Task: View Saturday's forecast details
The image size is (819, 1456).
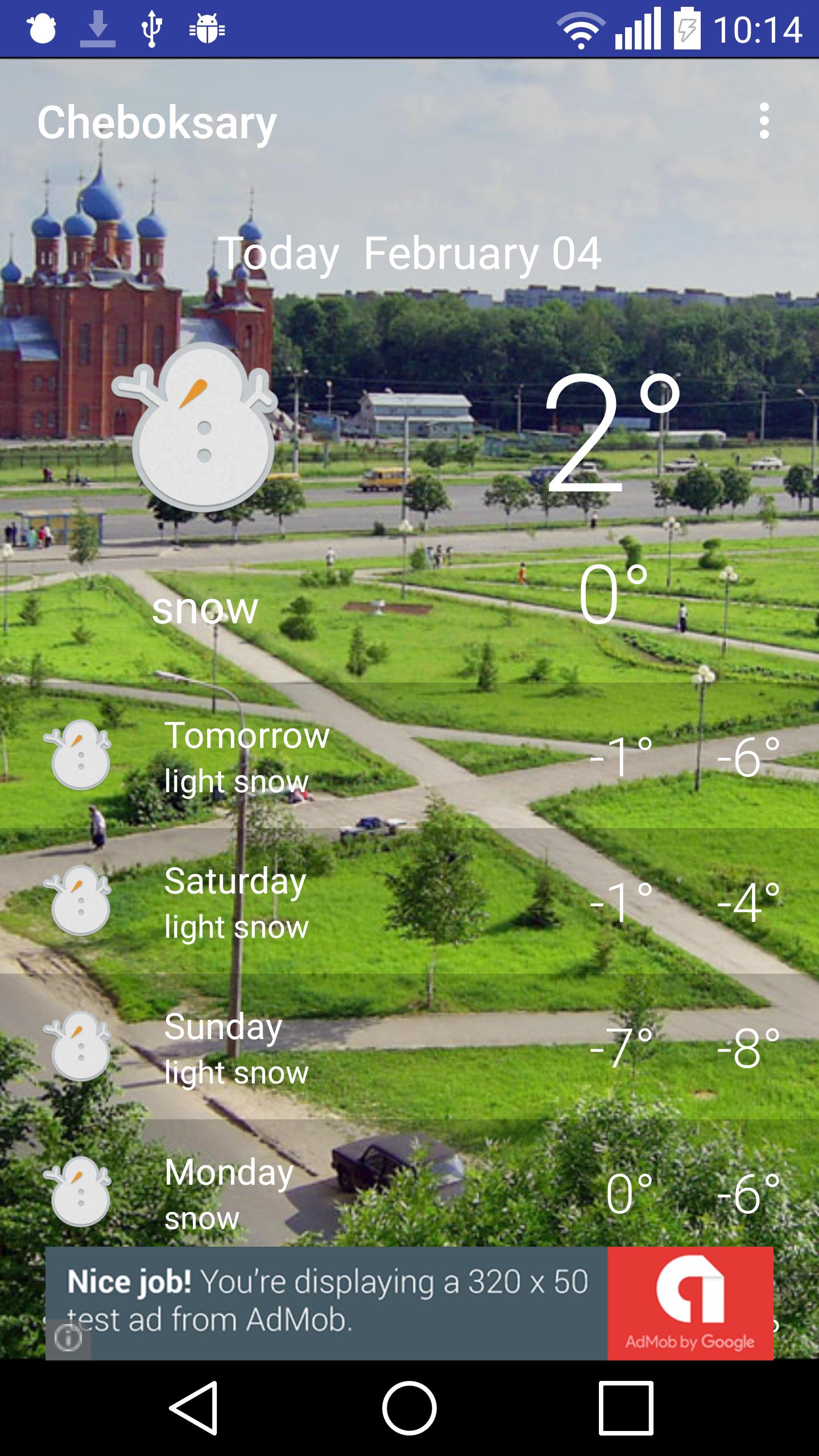Action: tap(409, 902)
